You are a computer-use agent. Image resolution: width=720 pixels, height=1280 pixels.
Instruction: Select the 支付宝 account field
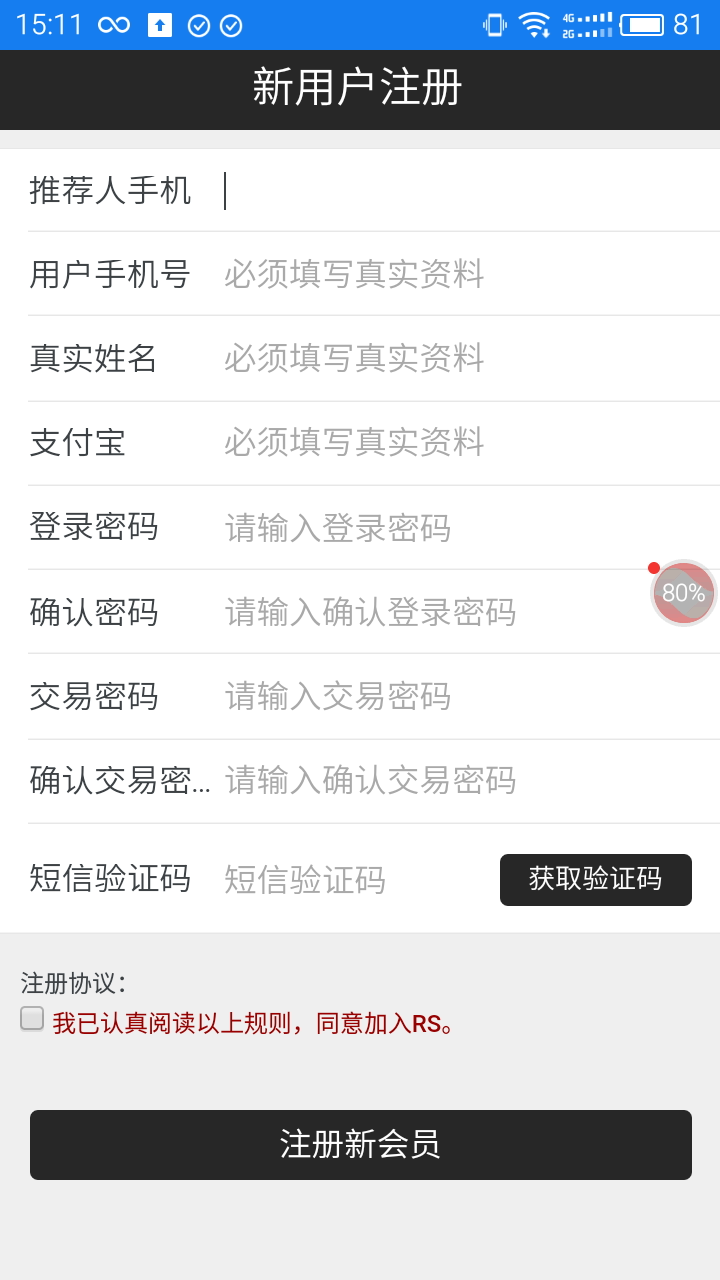tap(460, 442)
